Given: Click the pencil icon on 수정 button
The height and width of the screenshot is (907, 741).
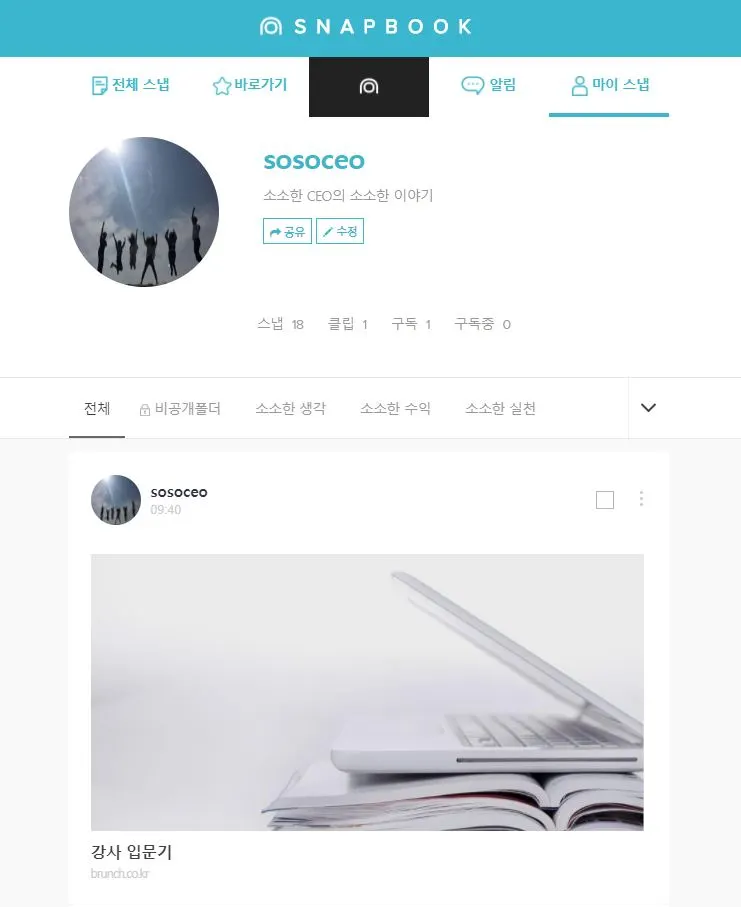Looking at the screenshot, I should 326,231.
